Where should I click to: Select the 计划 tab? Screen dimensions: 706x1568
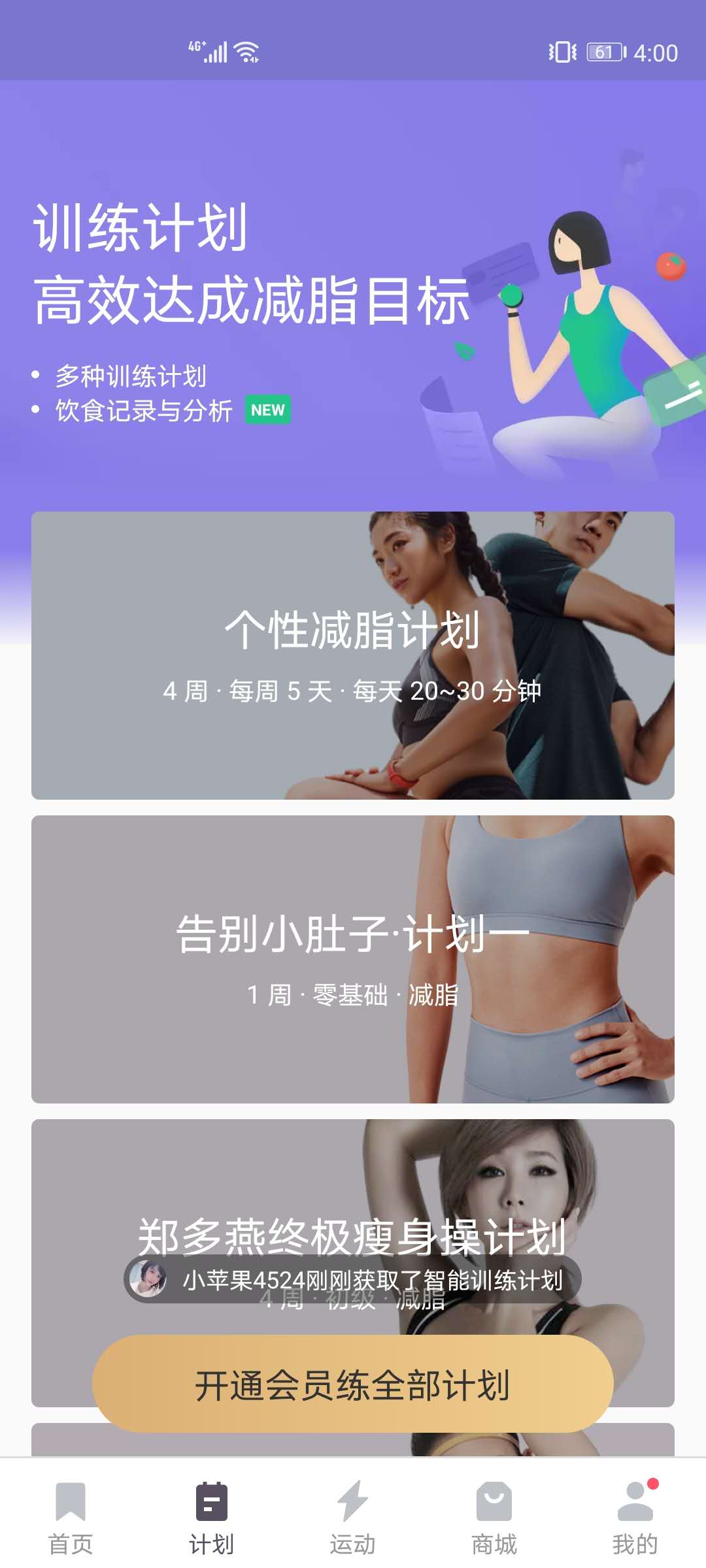tap(212, 1517)
